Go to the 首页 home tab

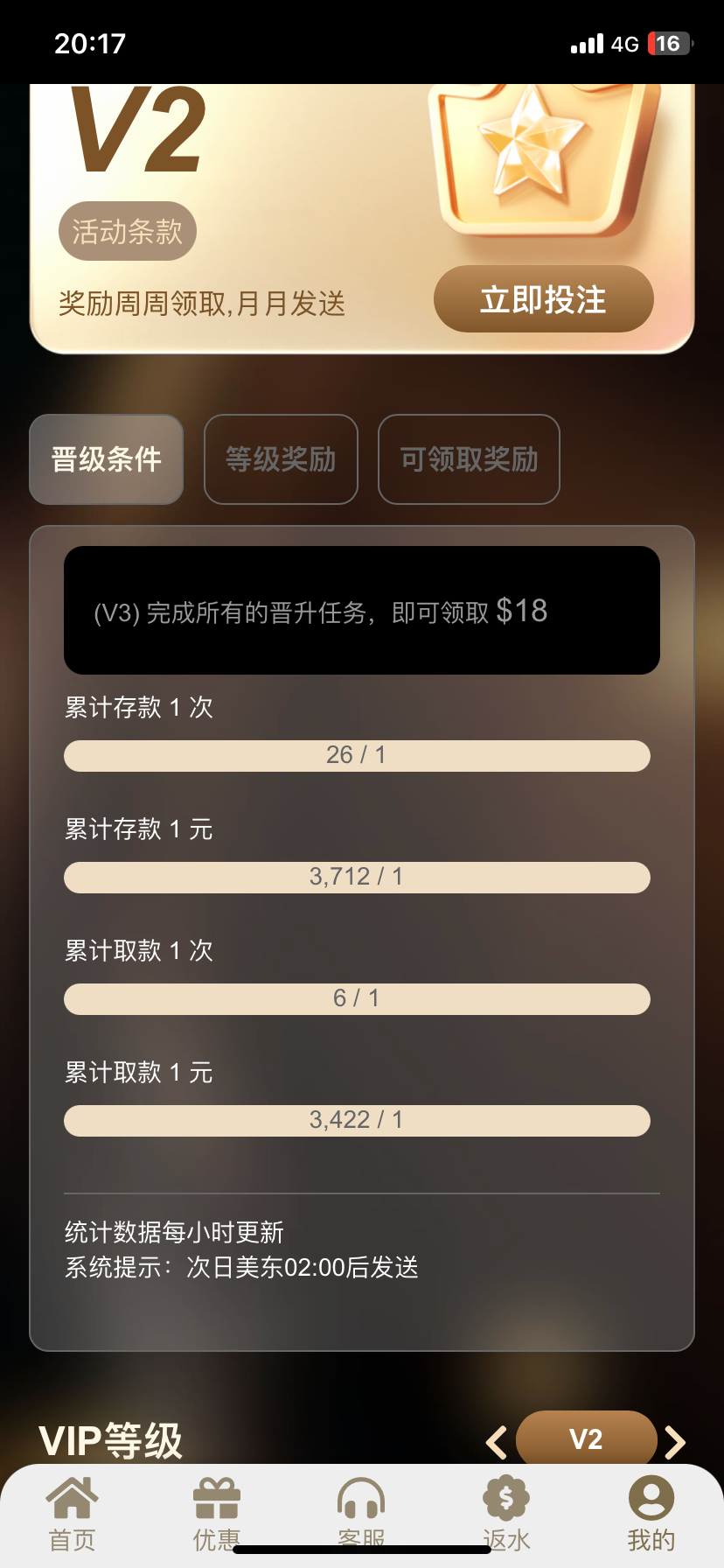pos(73,1513)
